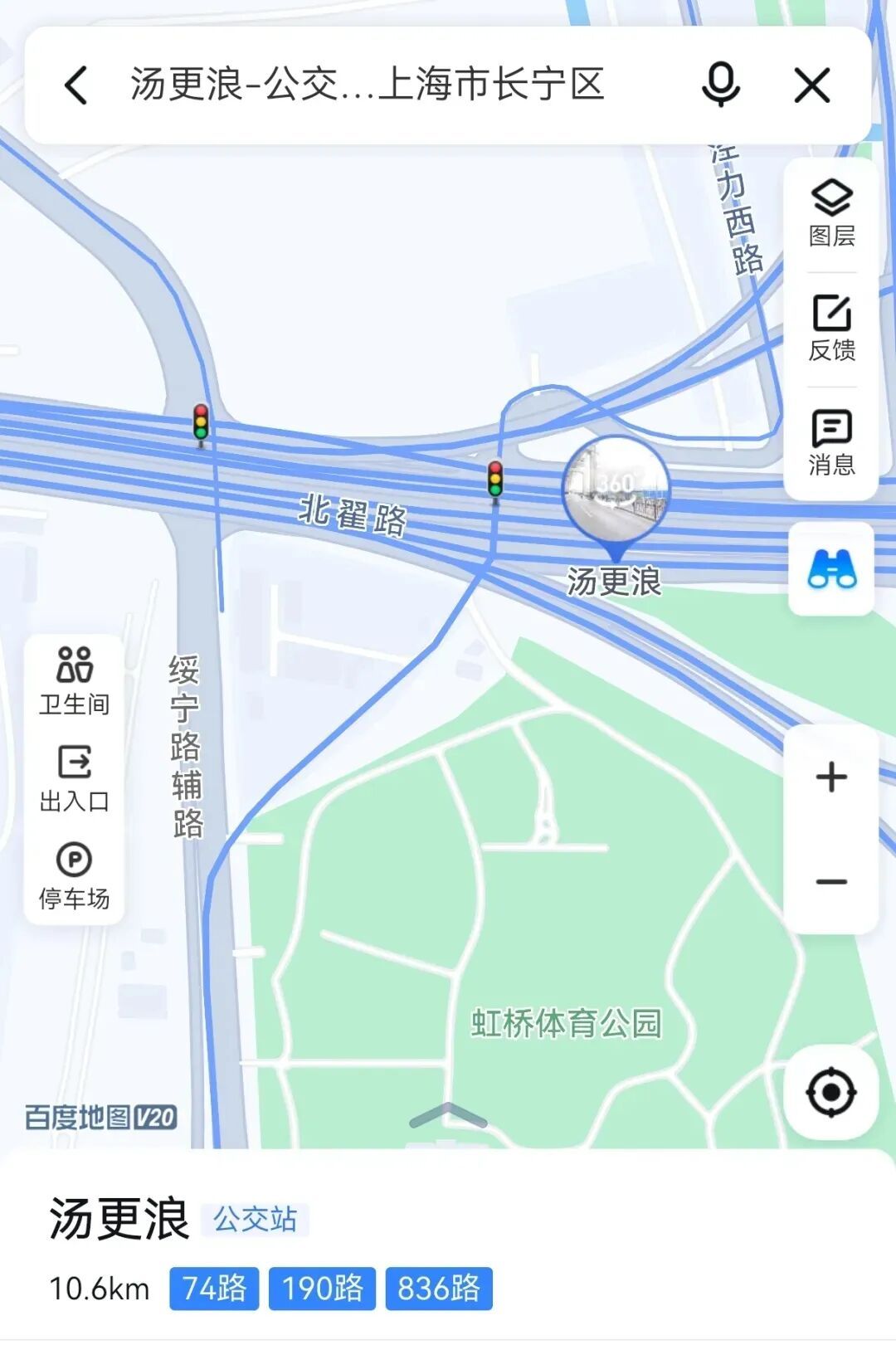Tap the search field showing 汤更浪
Image resolution: width=896 pixels, height=1345 pixels.
click(367, 85)
